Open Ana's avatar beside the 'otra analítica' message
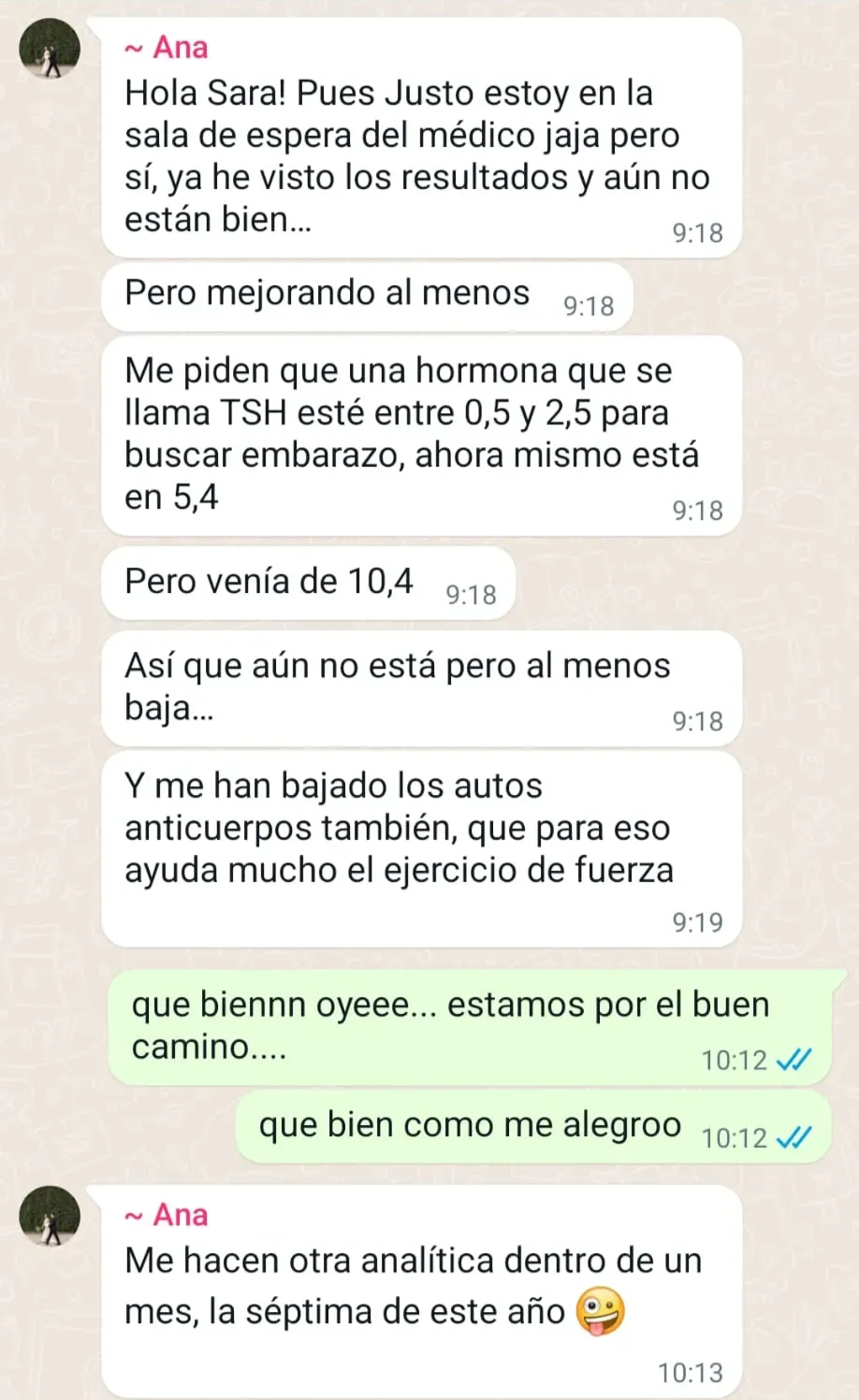Viewport: 859px width, 1400px height. click(50, 1216)
